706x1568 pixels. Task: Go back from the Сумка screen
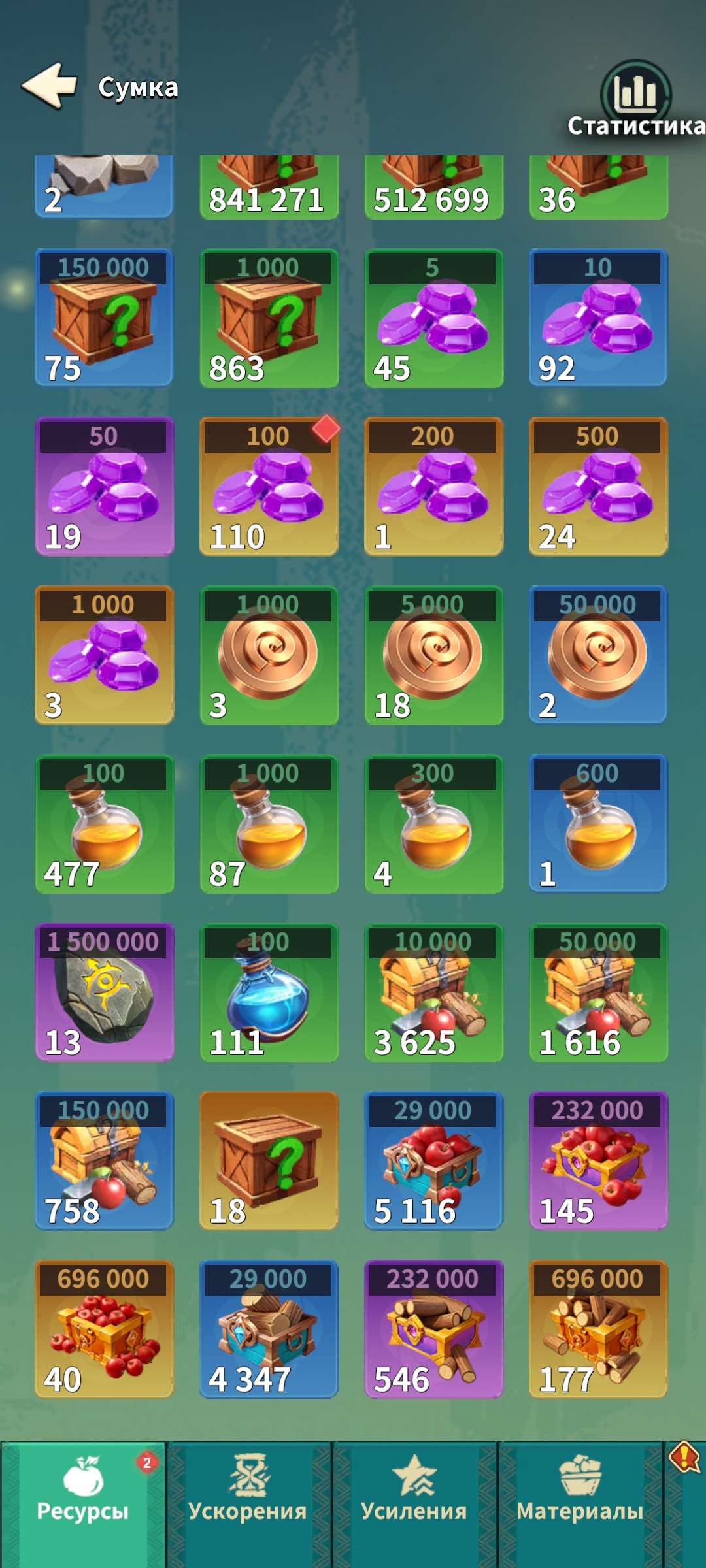pyautogui.click(x=50, y=86)
